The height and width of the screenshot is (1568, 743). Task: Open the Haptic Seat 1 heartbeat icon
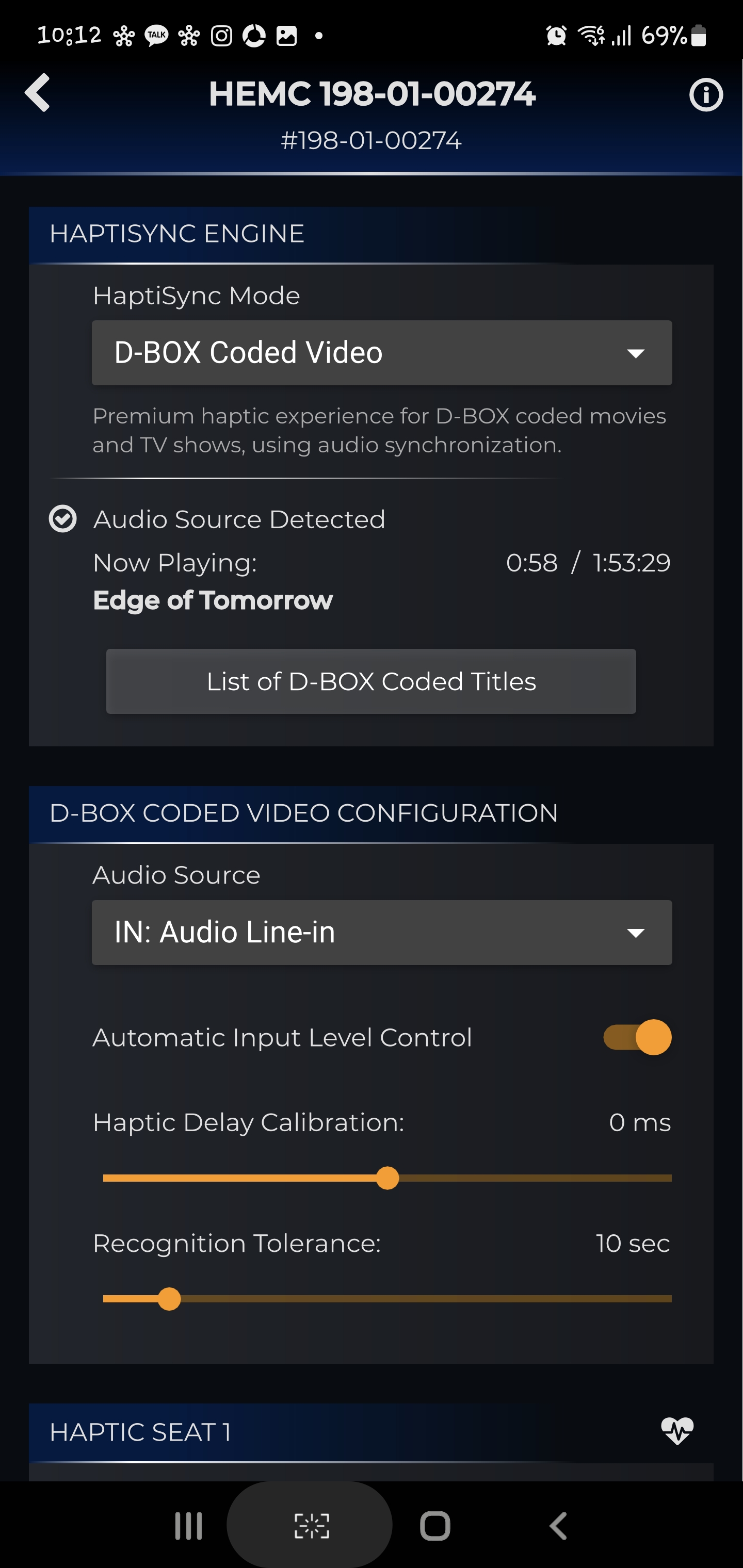[x=677, y=1431]
